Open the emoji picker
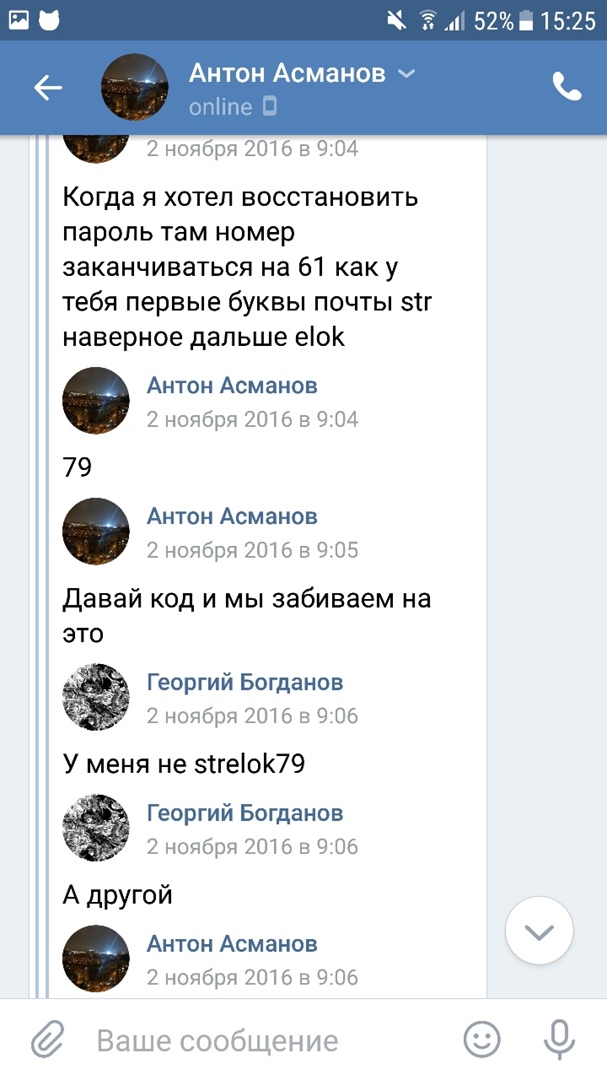The image size is (607, 1080). tap(482, 1040)
